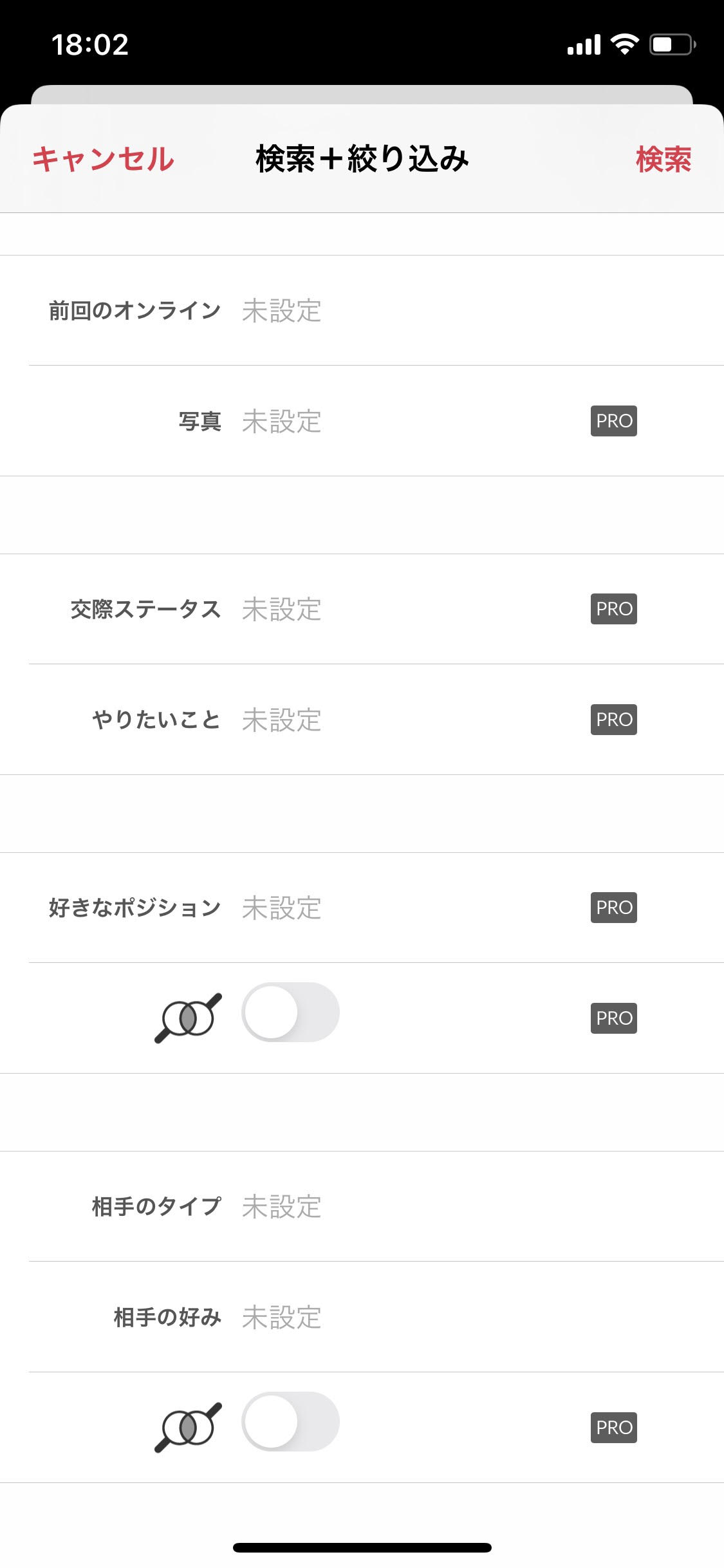Open the 相手のタイプ filter row
The image size is (724, 1568).
pyautogui.click(x=362, y=1206)
